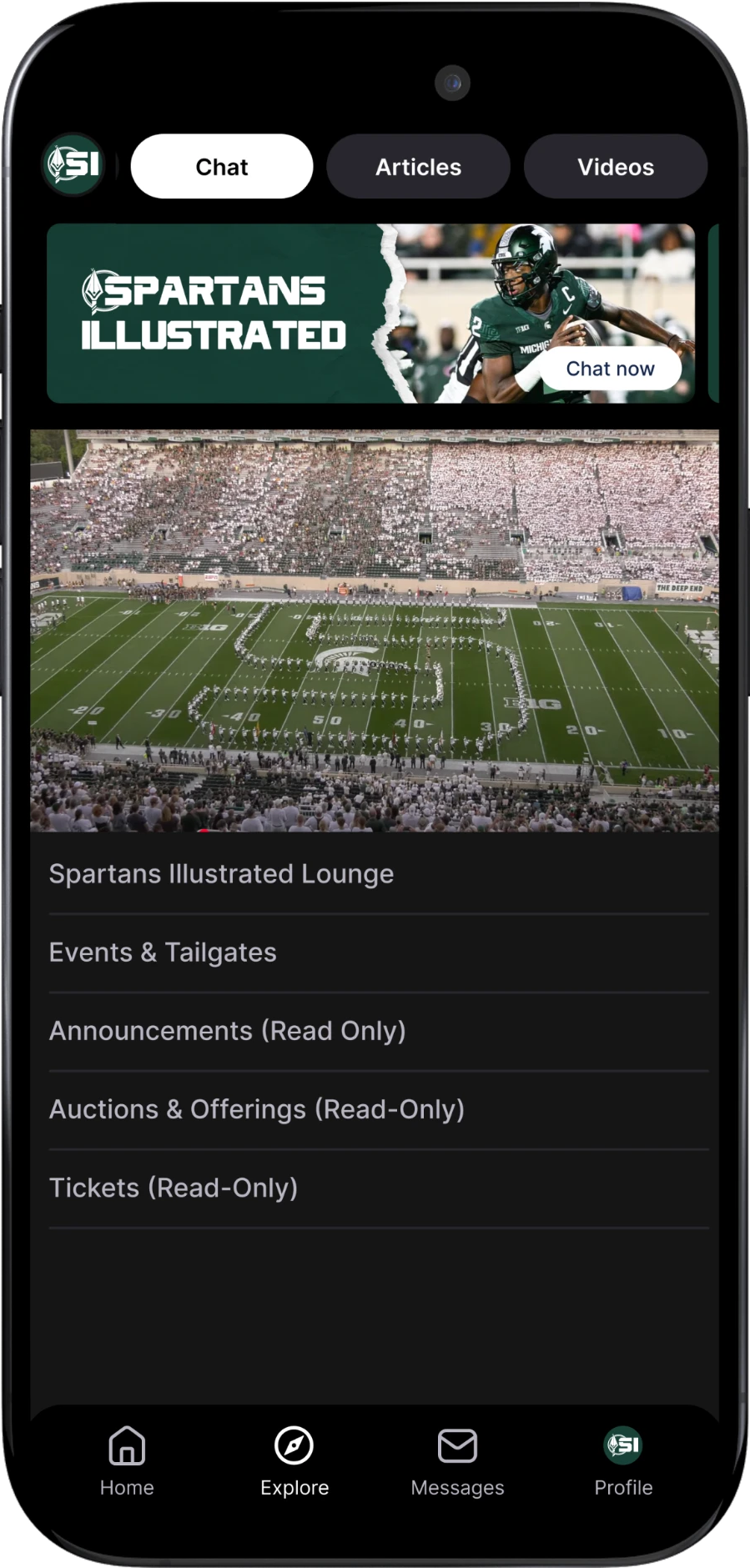Switch to the Articles tab

[x=418, y=167]
